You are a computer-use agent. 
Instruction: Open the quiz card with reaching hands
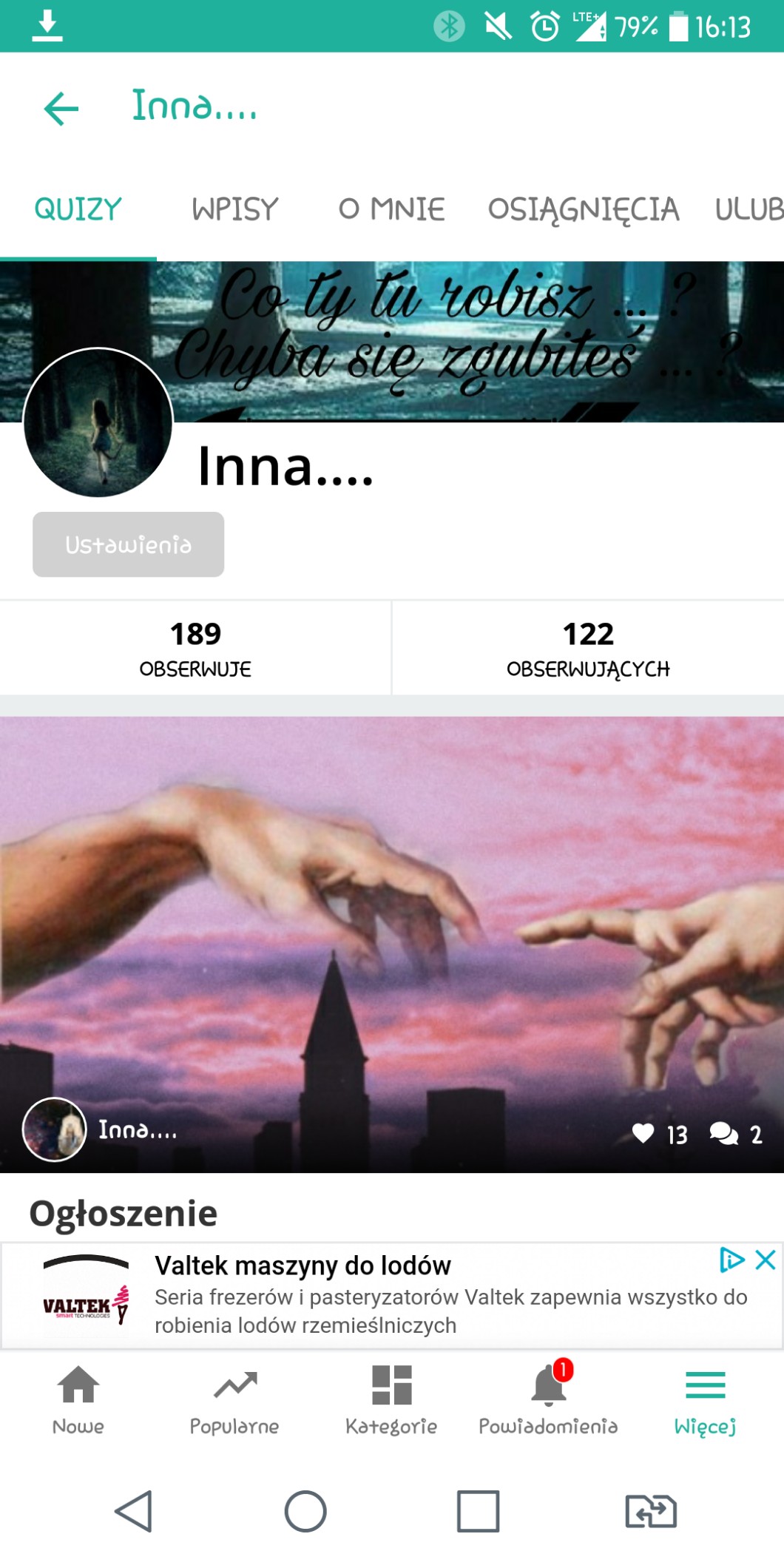pyautogui.click(x=392, y=925)
